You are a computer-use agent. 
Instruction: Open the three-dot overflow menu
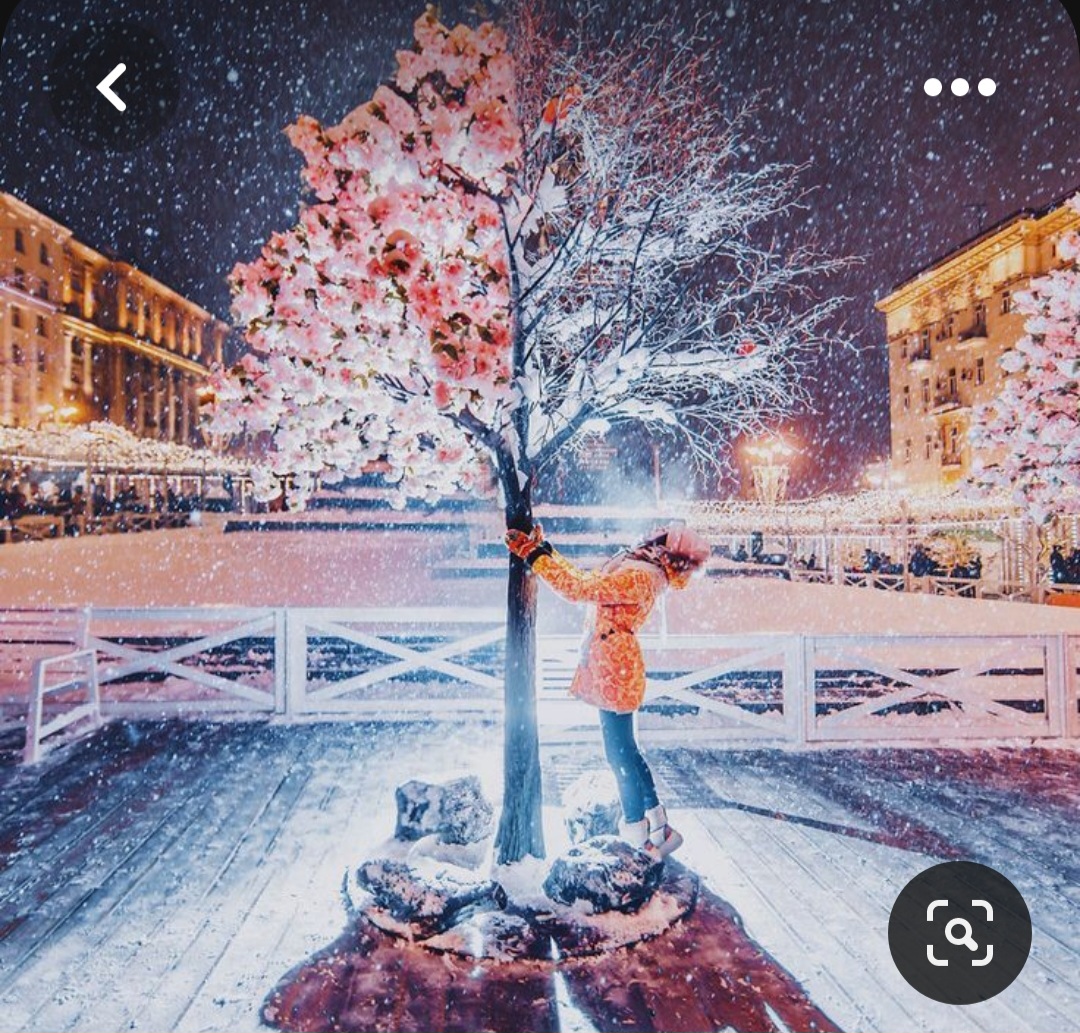pyautogui.click(x=959, y=87)
